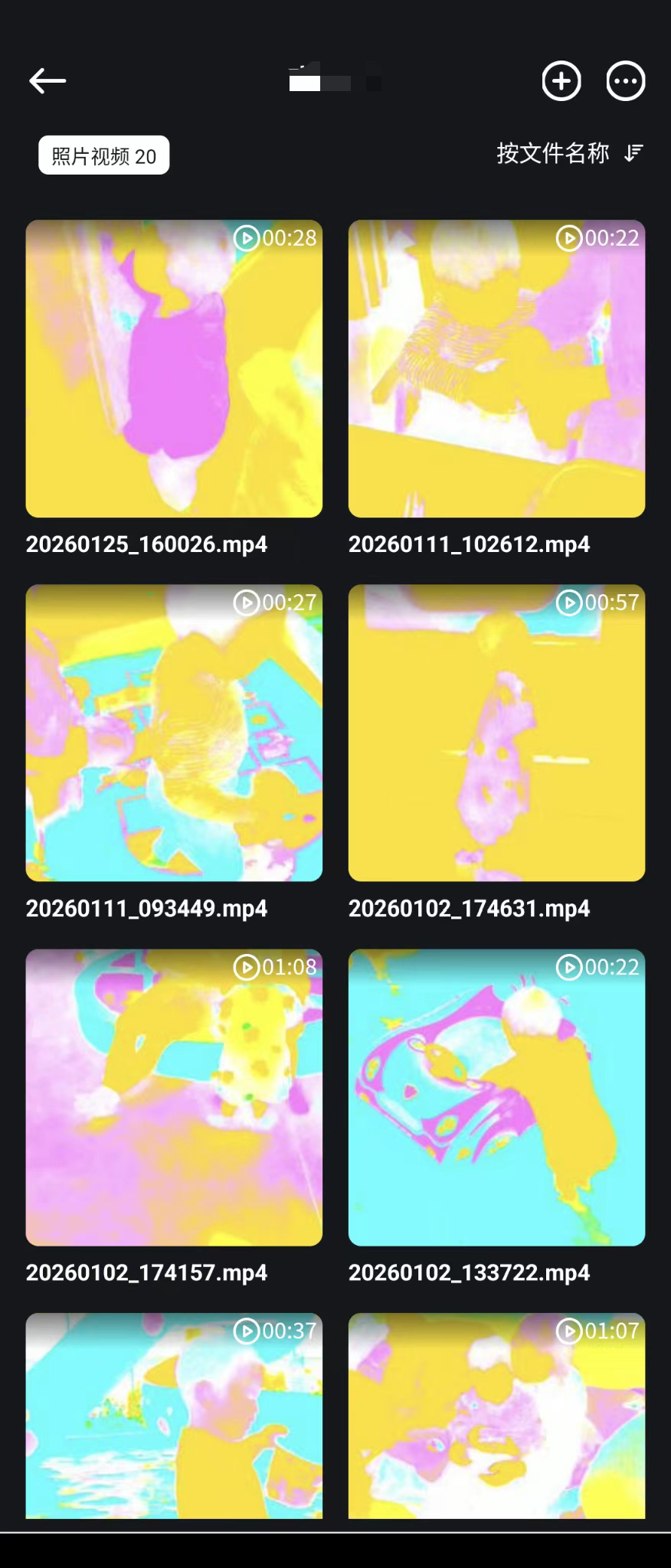Tap the plus circle to add files
The image size is (671, 1568).
tap(561, 80)
